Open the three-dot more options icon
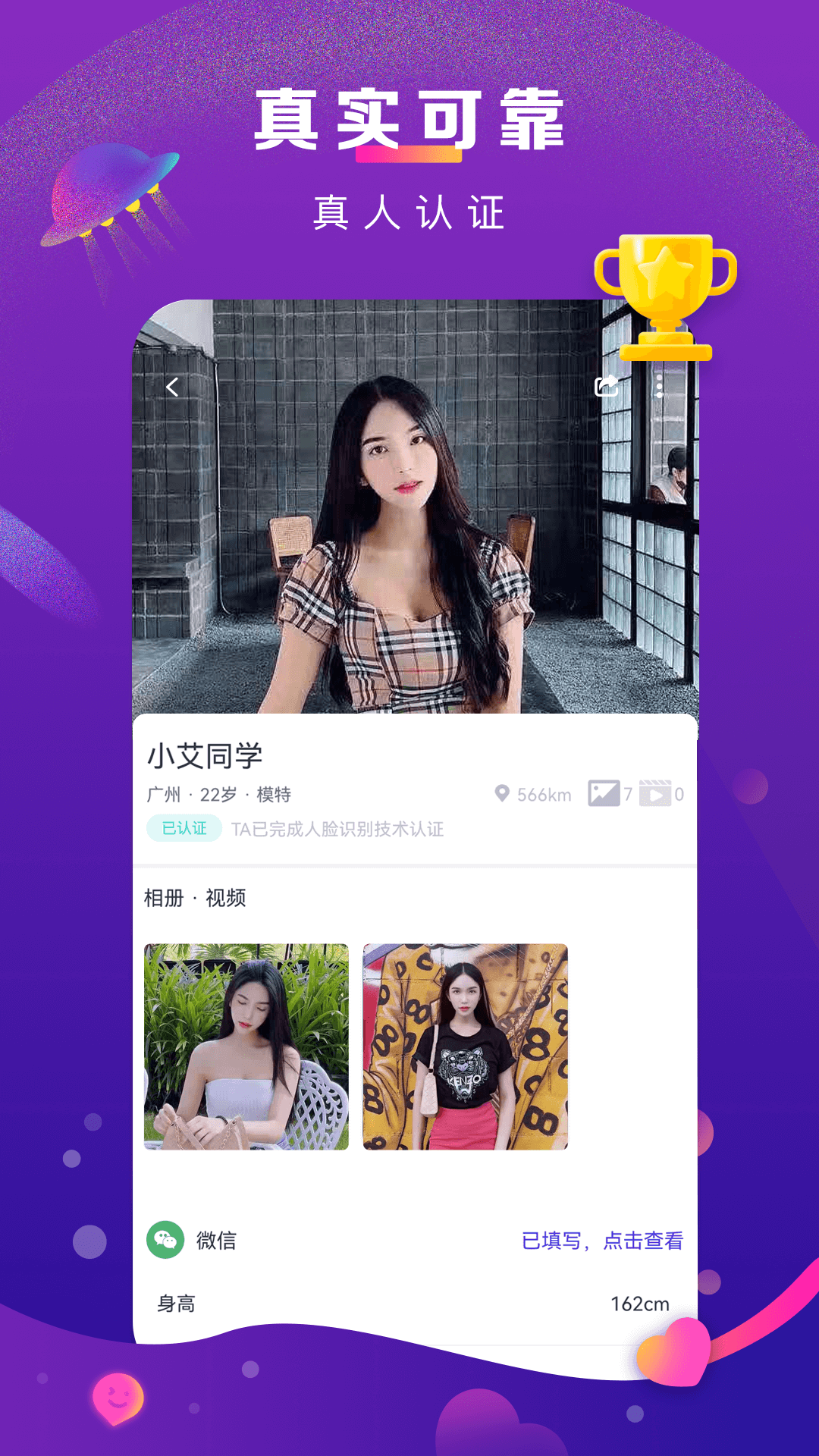 pos(661,386)
